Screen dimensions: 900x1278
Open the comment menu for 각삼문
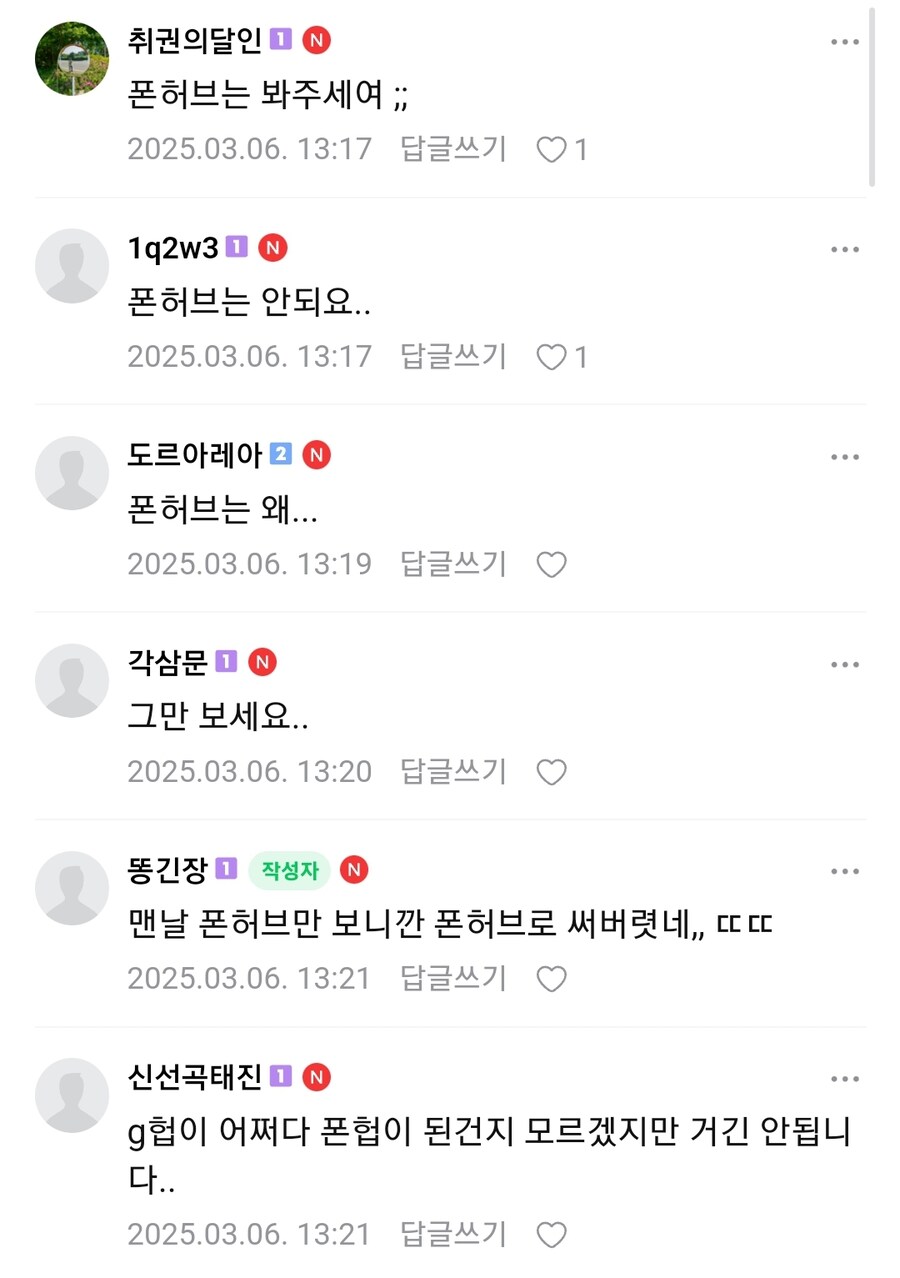click(846, 663)
